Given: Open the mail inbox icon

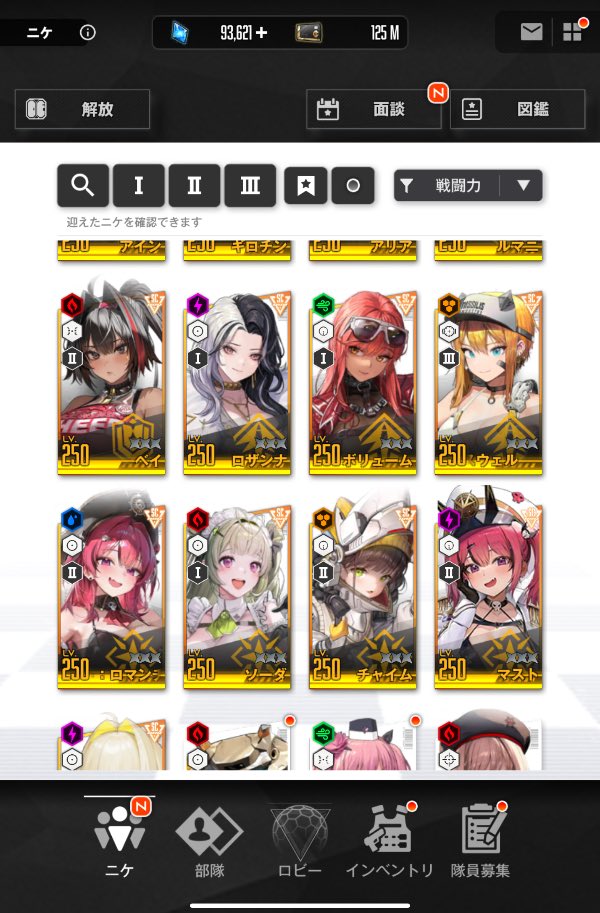Looking at the screenshot, I should pos(531,32).
